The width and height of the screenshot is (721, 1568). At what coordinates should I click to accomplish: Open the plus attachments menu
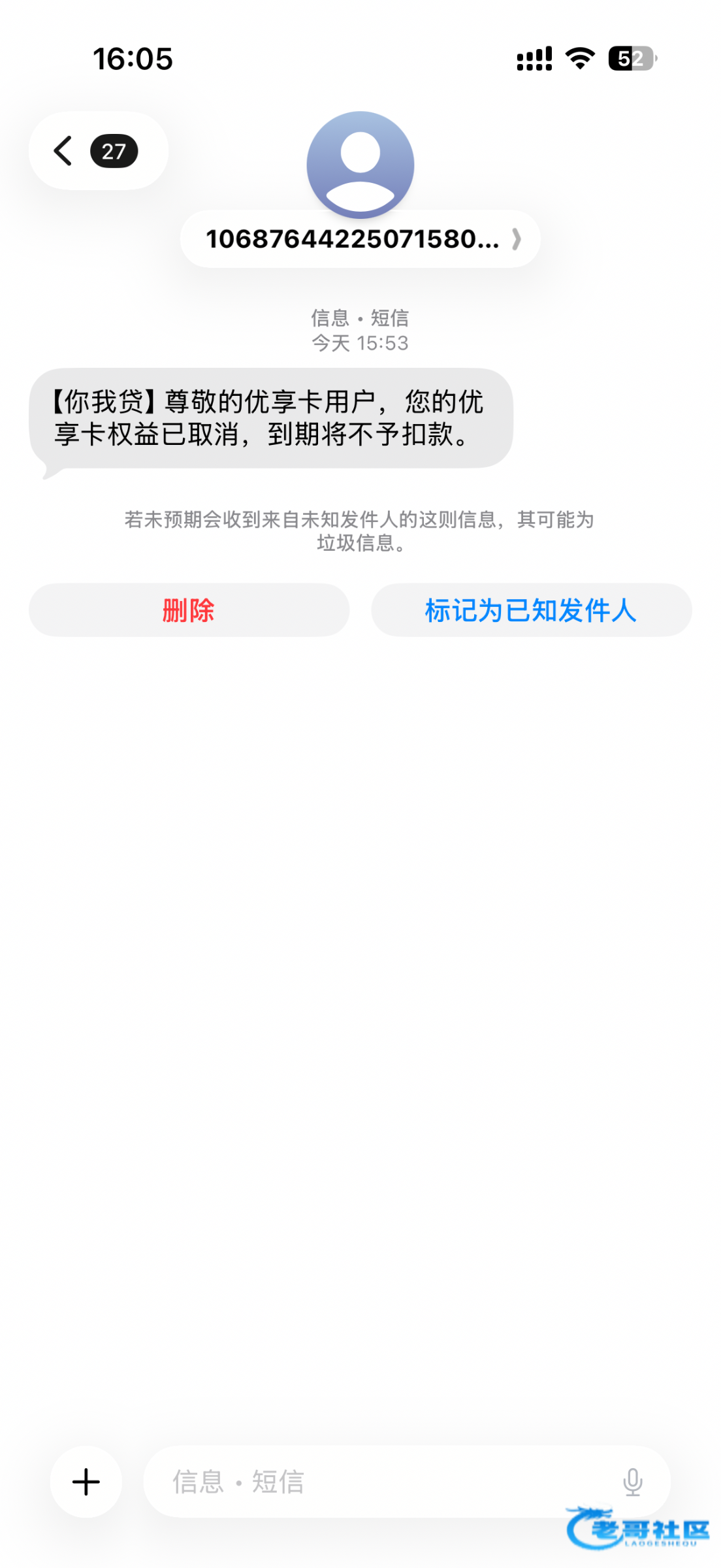point(86,1481)
